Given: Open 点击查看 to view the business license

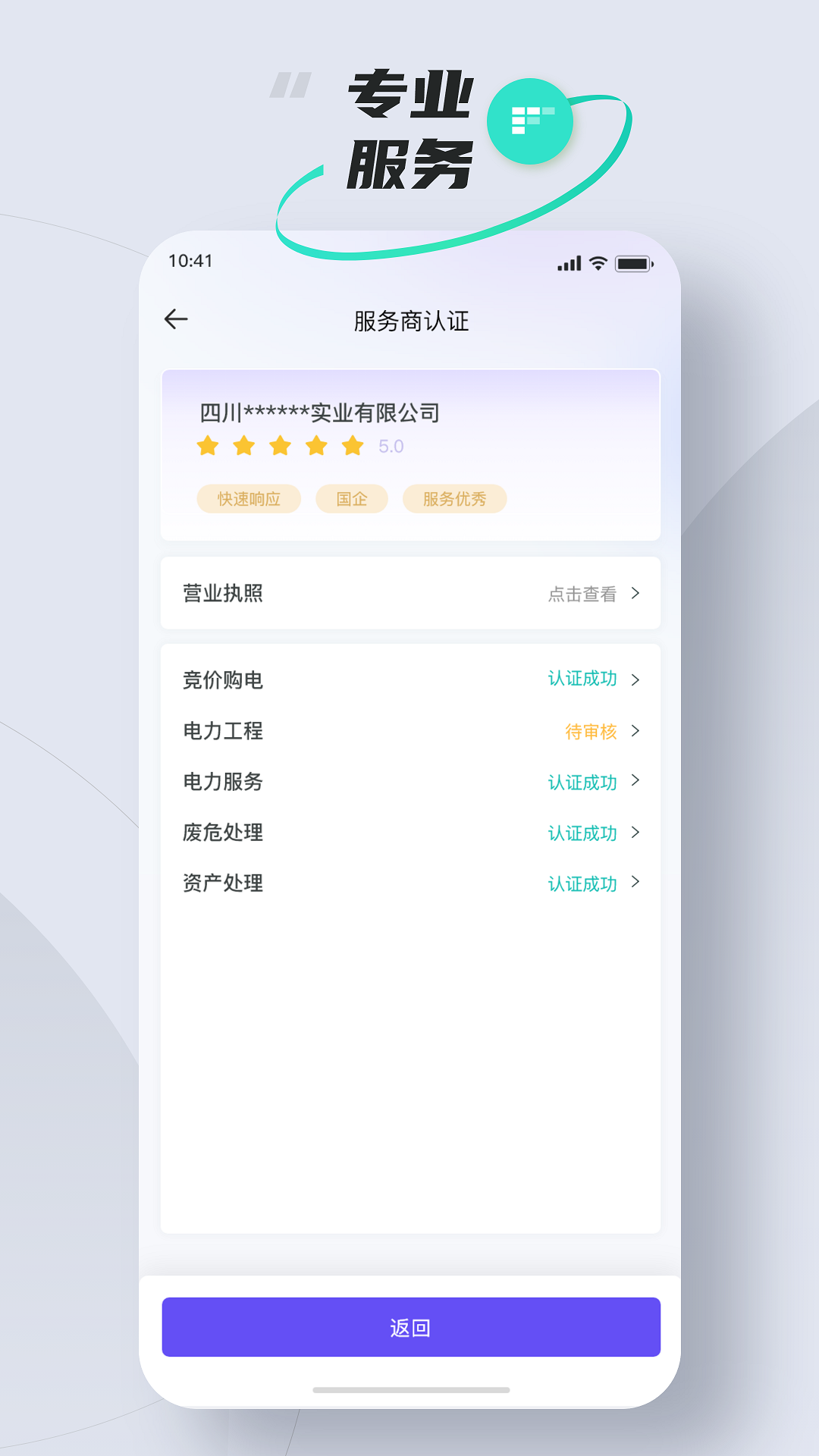Looking at the screenshot, I should [582, 594].
